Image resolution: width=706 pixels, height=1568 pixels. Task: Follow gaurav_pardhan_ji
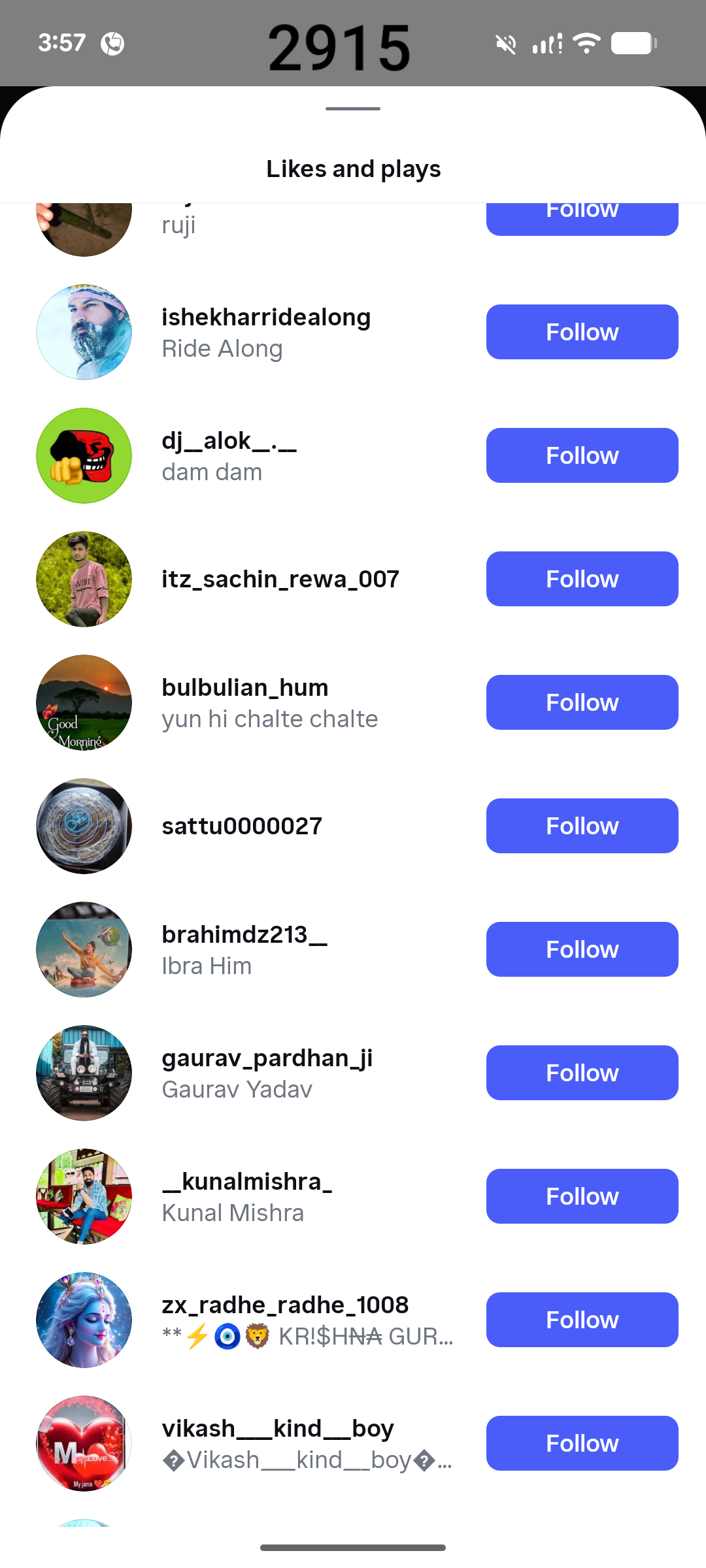pos(582,1073)
